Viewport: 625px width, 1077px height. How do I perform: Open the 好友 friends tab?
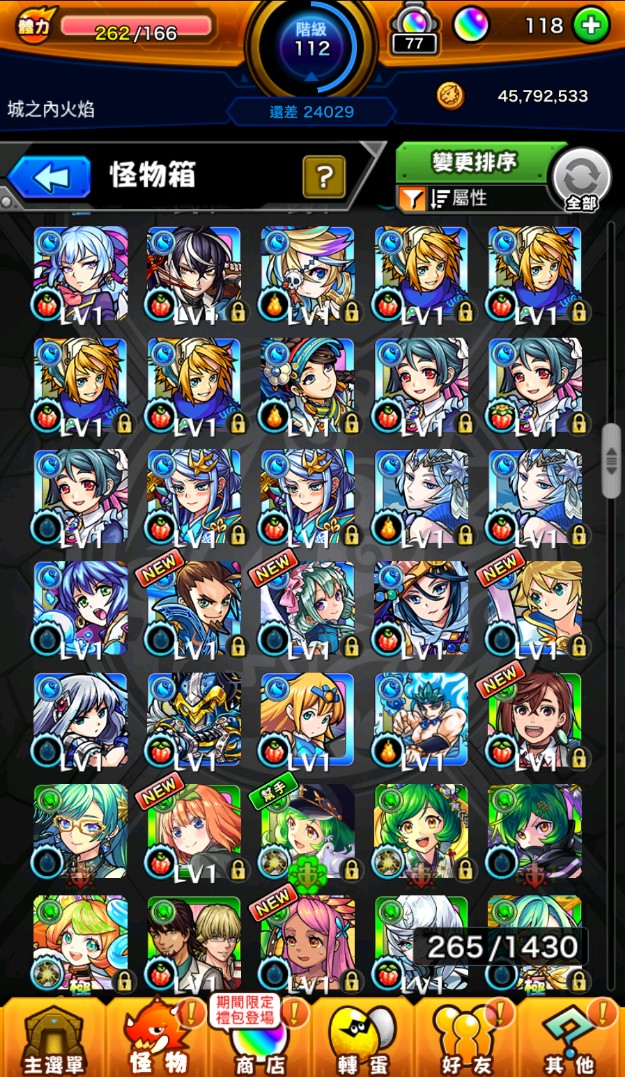tap(467, 1038)
